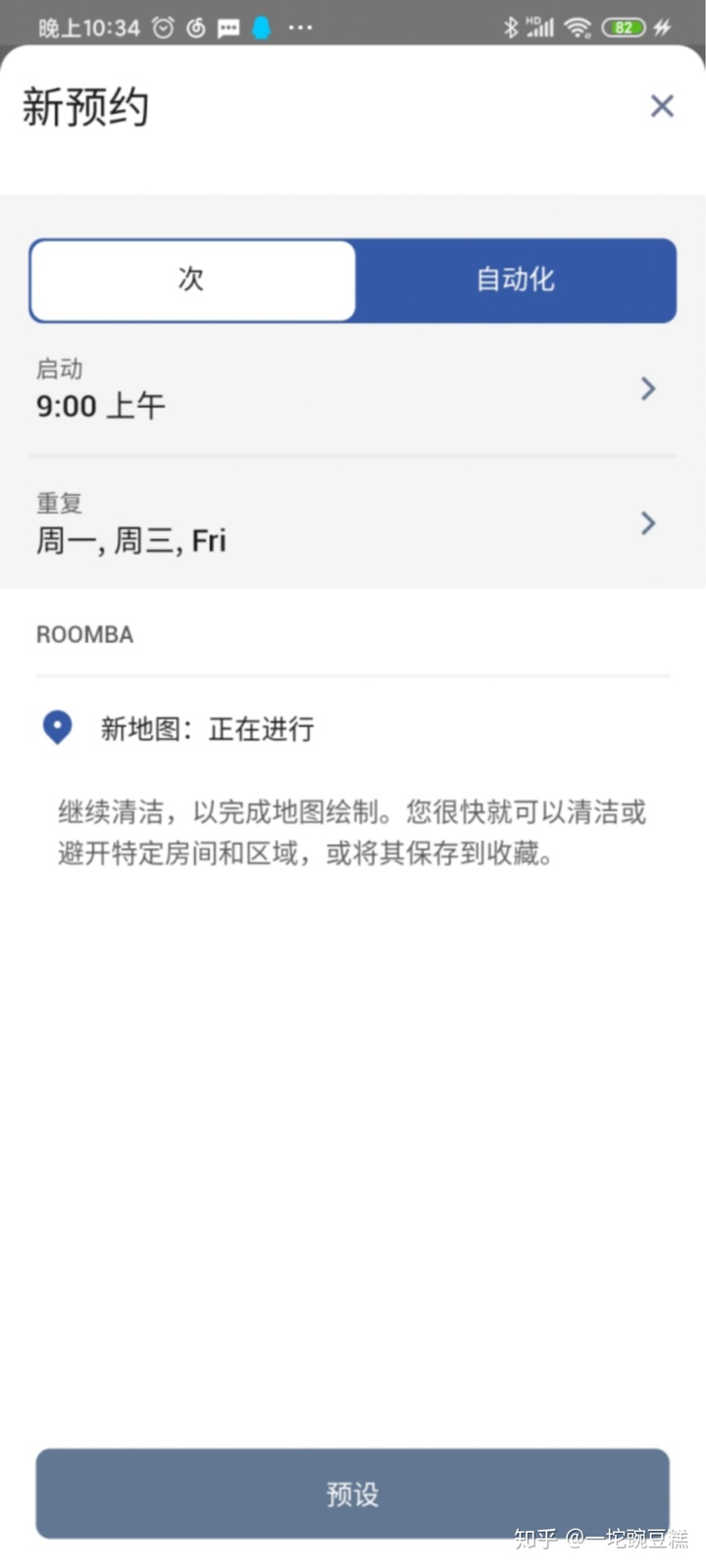
Task: Expand the 重复 repeat days chevron
Action: [647, 522]
